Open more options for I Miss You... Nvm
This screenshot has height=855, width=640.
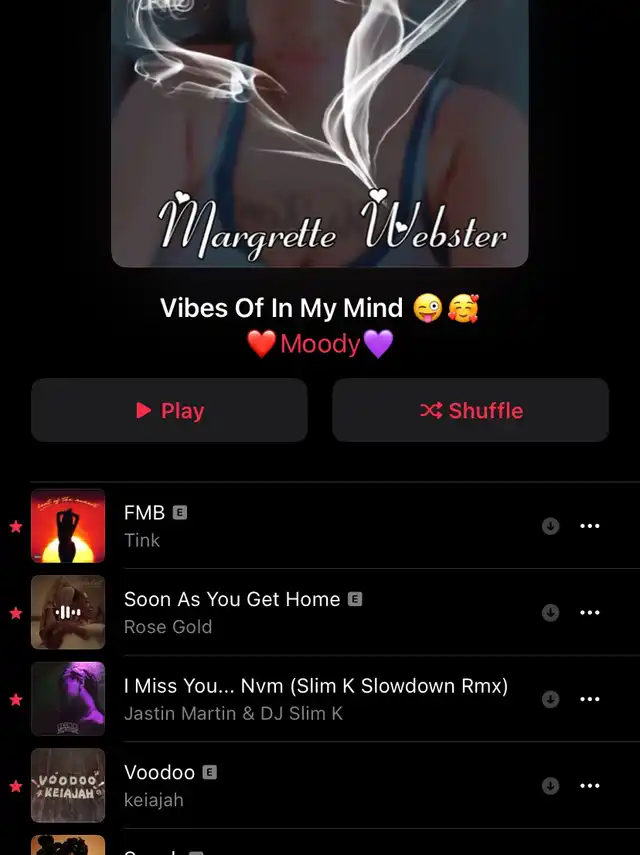click(x=590, y=700)
